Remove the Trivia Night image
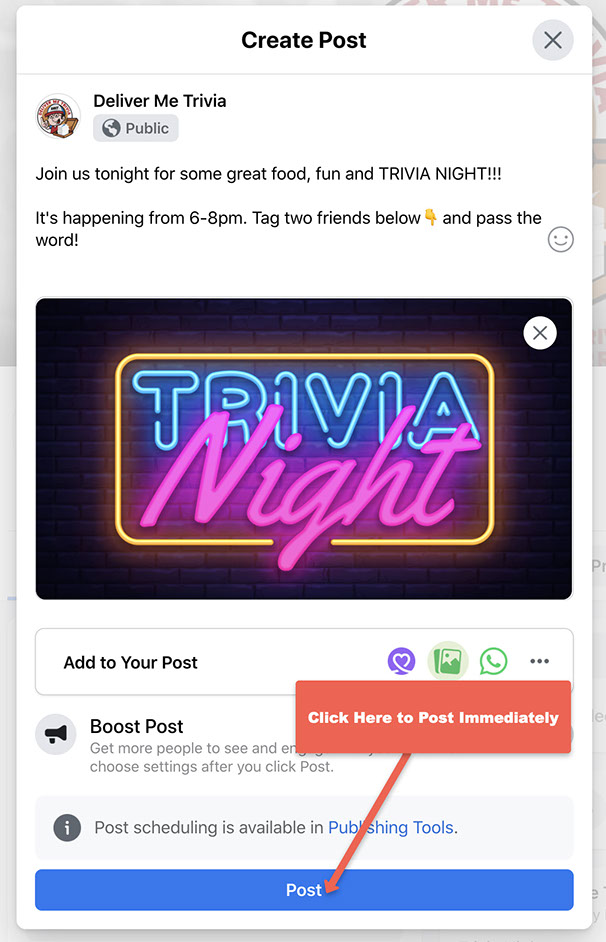606x942 pixels. [540, 333]
